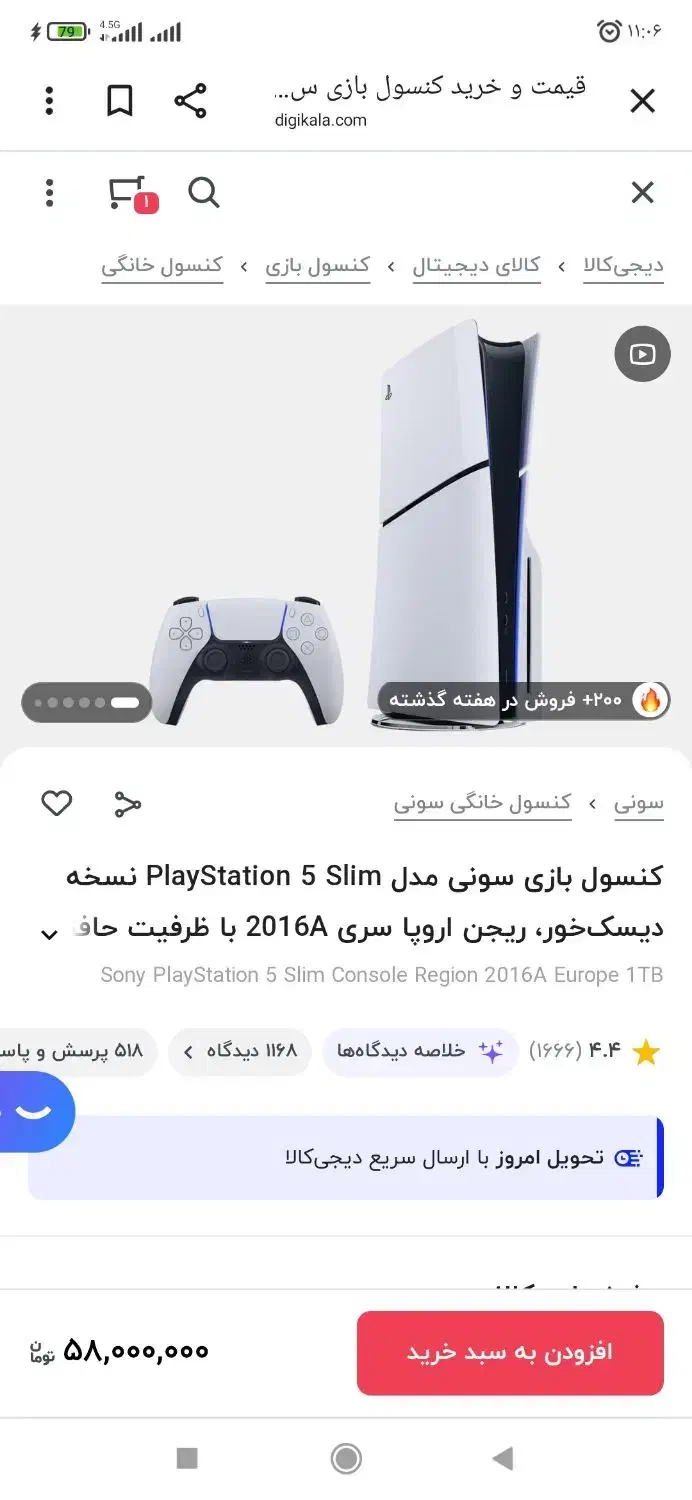The width and height of the screenshot is (692, 1500).
Task: Close the browser tab with X
Action: click(642, 101)
